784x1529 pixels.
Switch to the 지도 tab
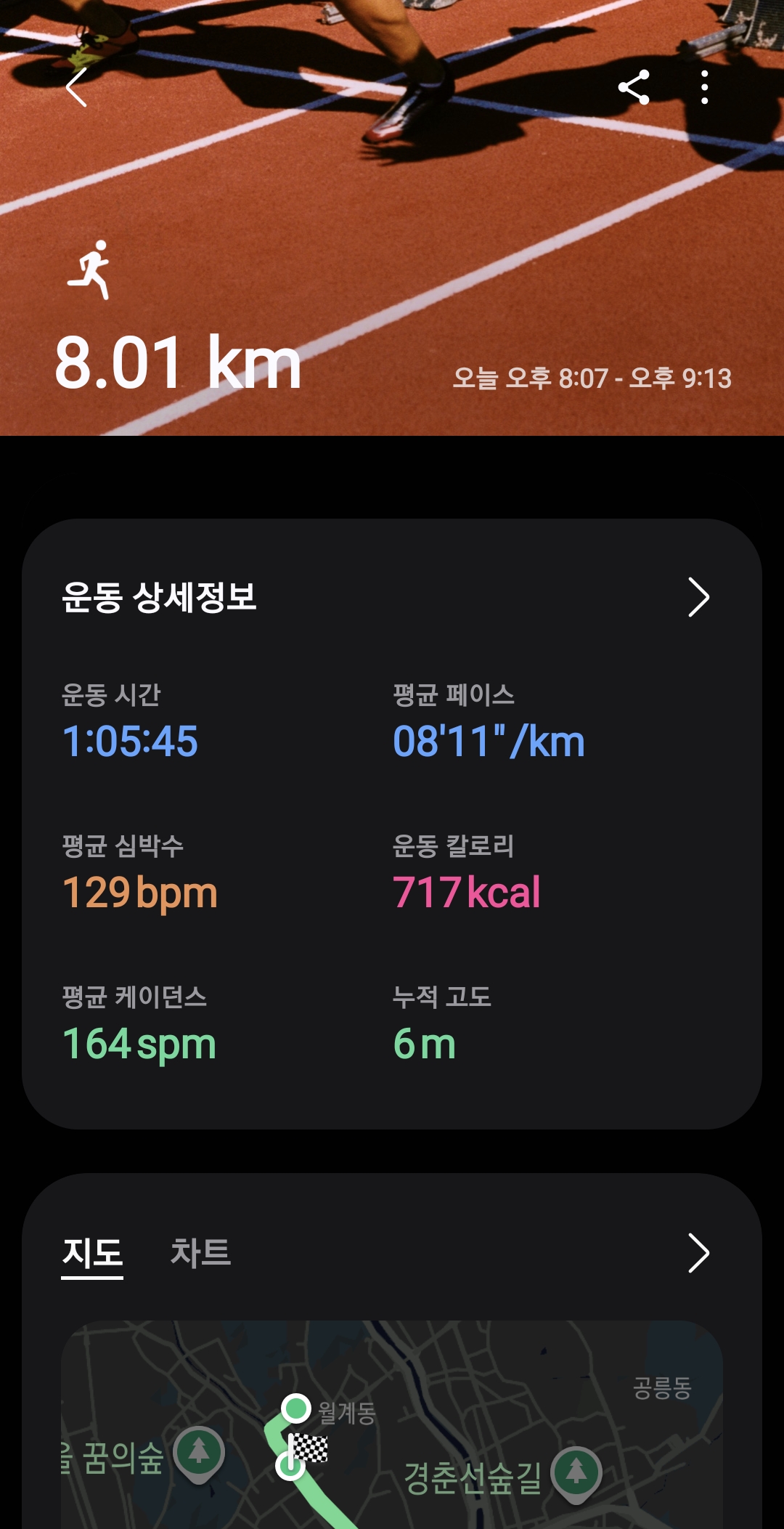(x=92, y=1253)
